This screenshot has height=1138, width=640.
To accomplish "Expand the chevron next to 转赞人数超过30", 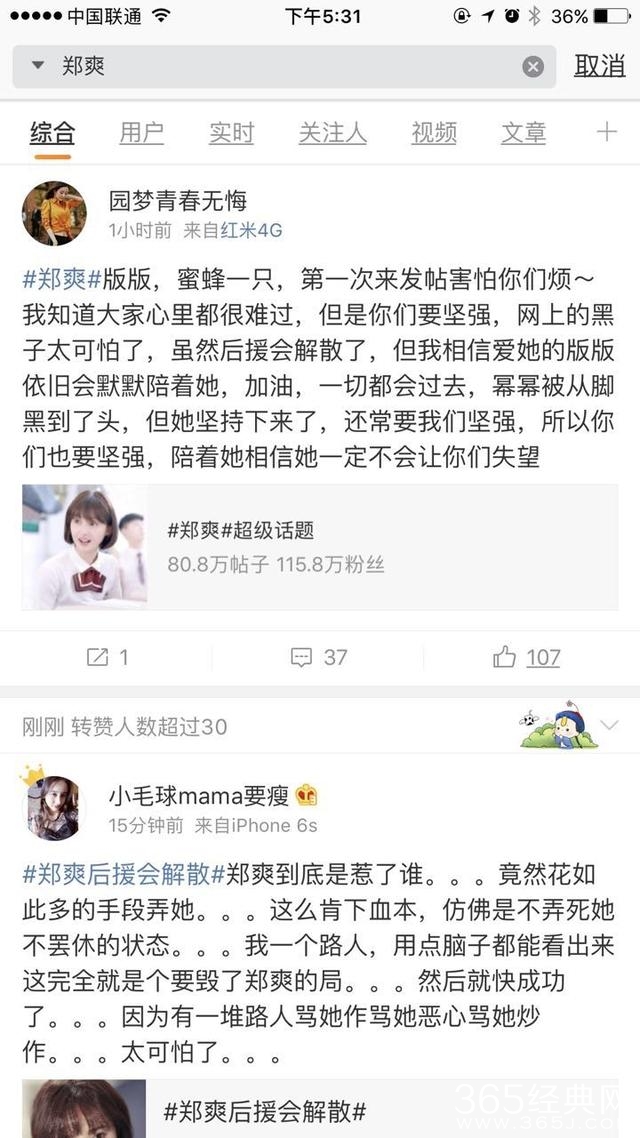I will [x=610, y=724].
